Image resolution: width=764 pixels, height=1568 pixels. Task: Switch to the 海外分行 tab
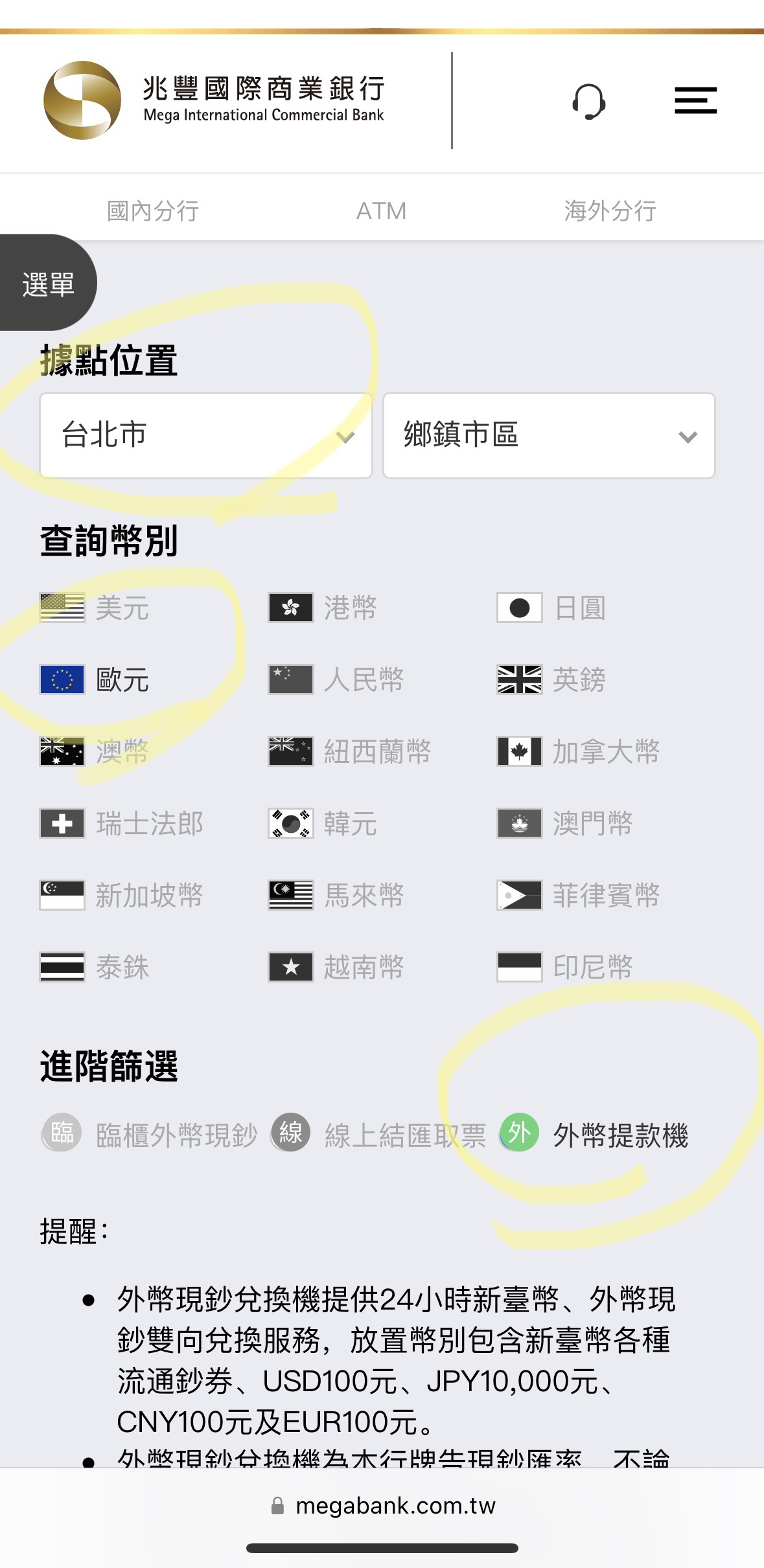[610, 210]
